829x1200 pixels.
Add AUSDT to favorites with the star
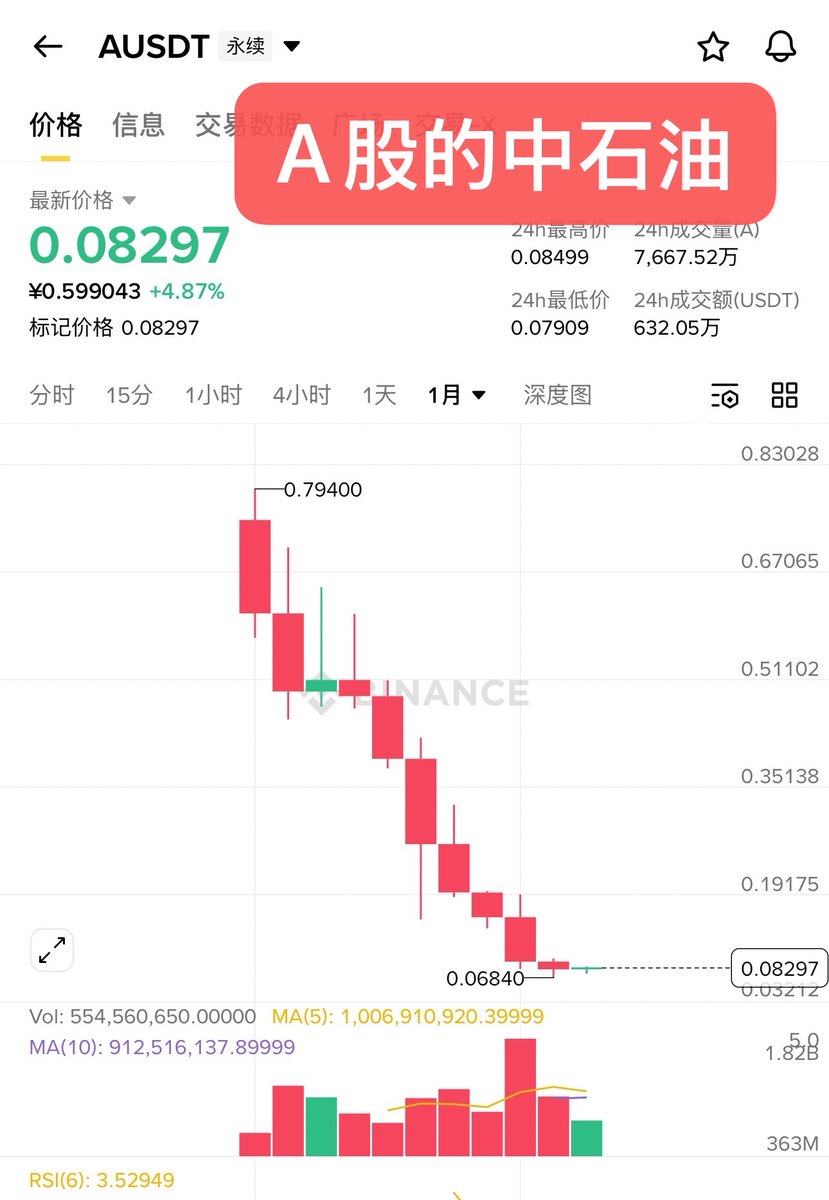point(713,46)
